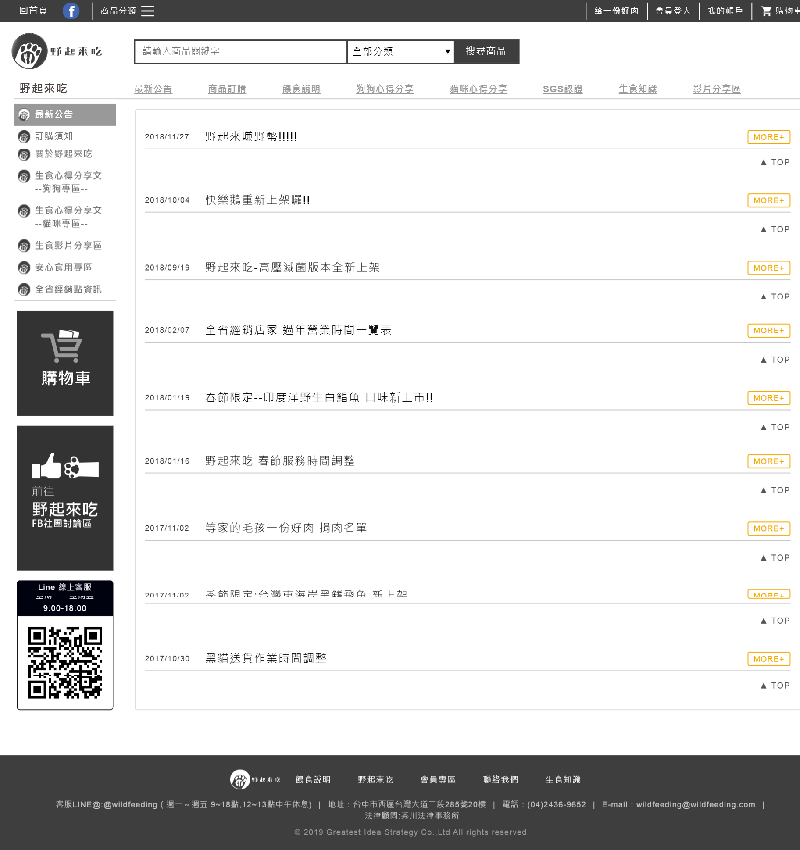This screenshot has width=800, height=850.
Task: Open 訂購須知 in the sidebar
Action: pos(53,136)
